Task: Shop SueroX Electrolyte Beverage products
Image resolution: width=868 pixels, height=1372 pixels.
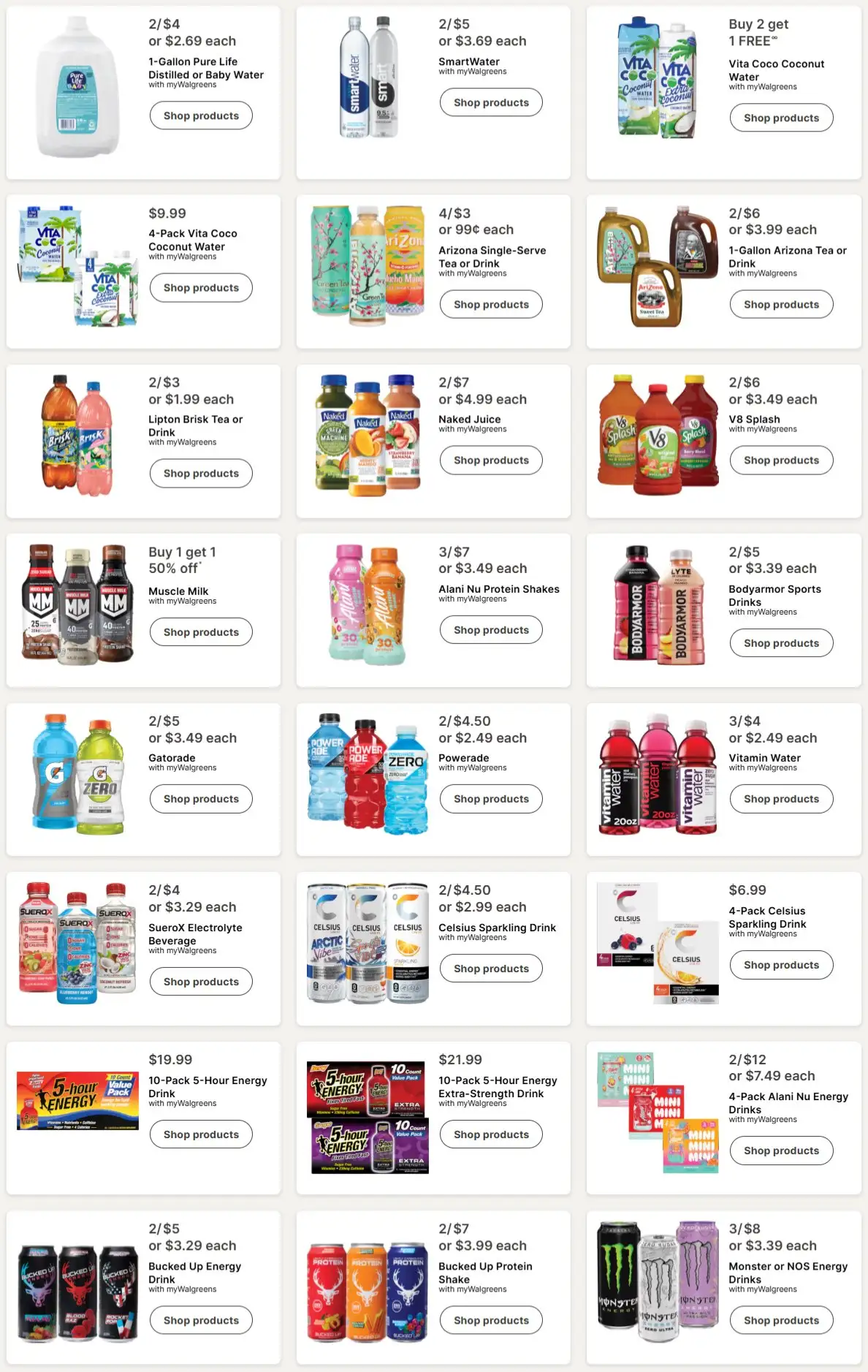Action: point(201,981)
